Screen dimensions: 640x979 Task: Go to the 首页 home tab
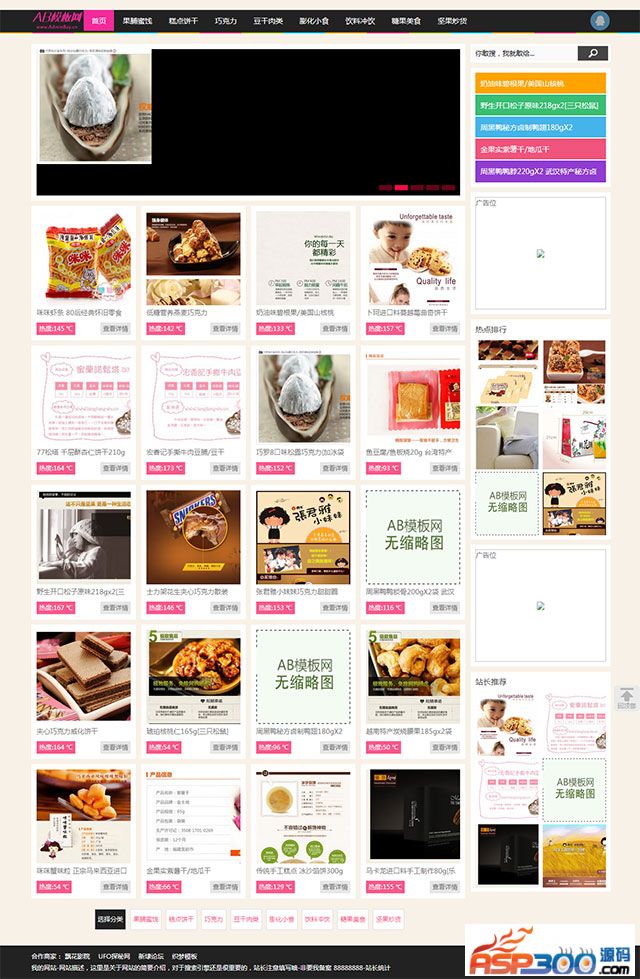tap(98, 20)
